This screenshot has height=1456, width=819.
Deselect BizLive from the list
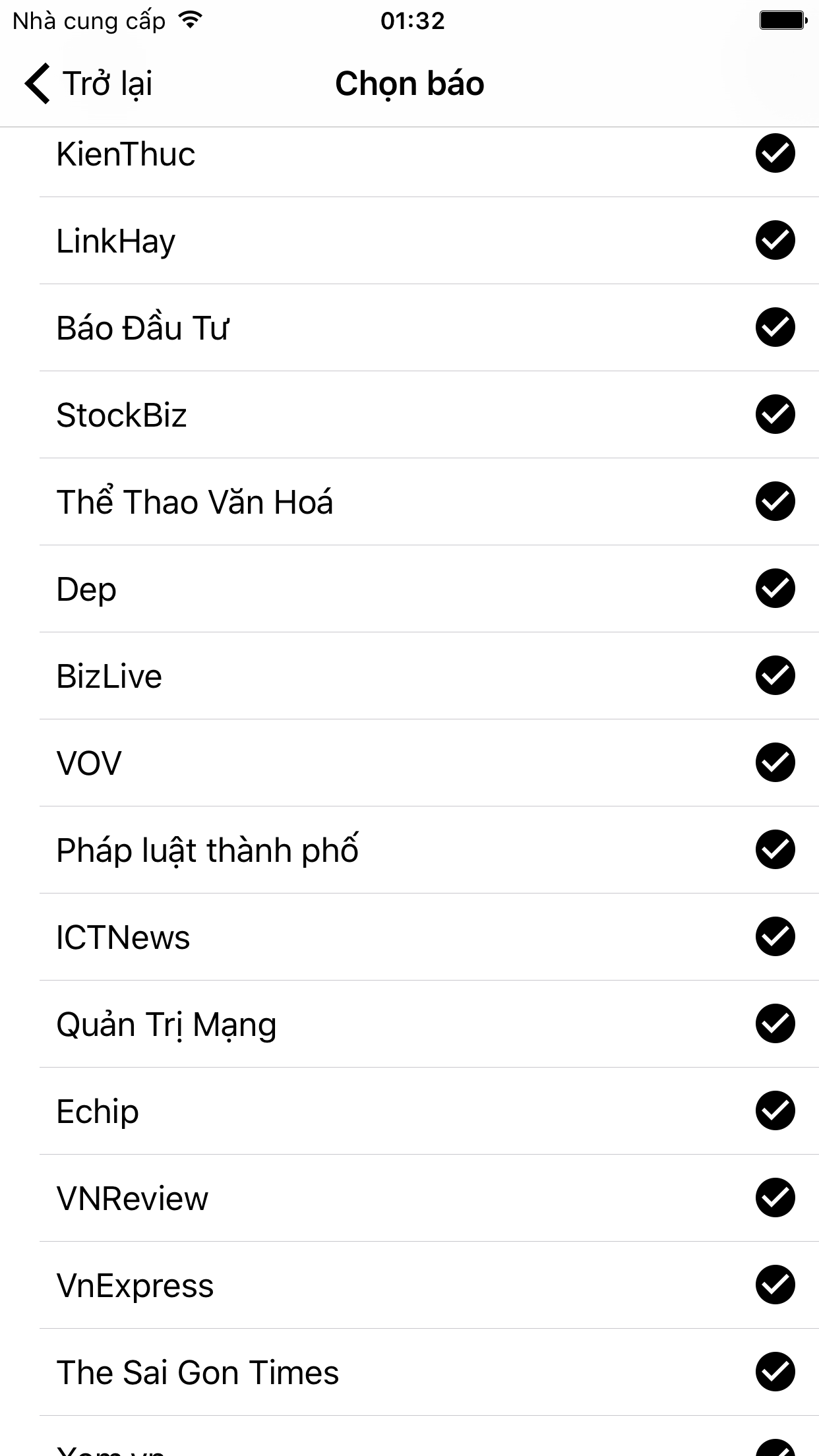pyautogui.click(x=775, y=676)
